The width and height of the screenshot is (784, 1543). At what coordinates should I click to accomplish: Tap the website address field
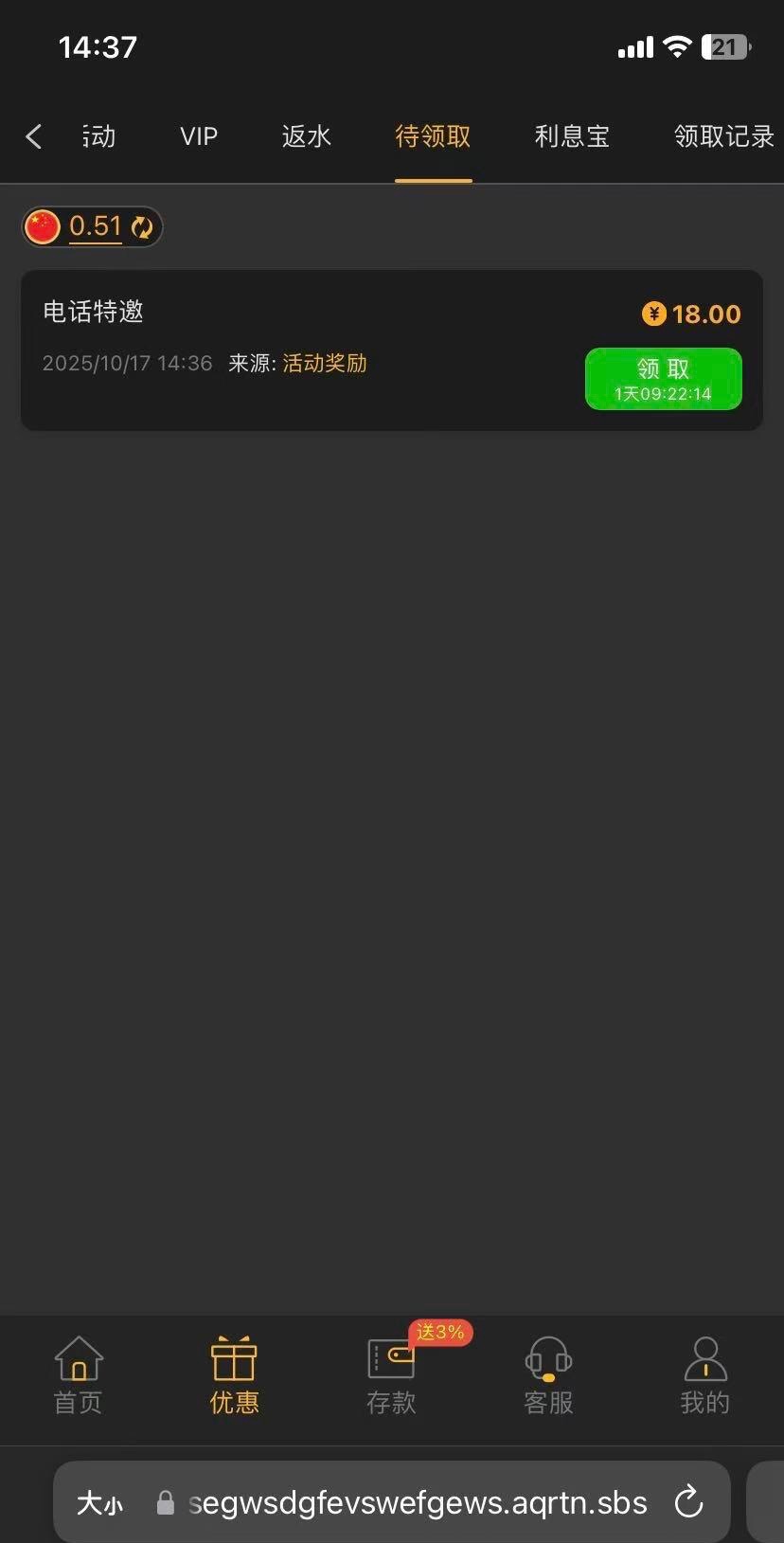(x=417, y=1503)
